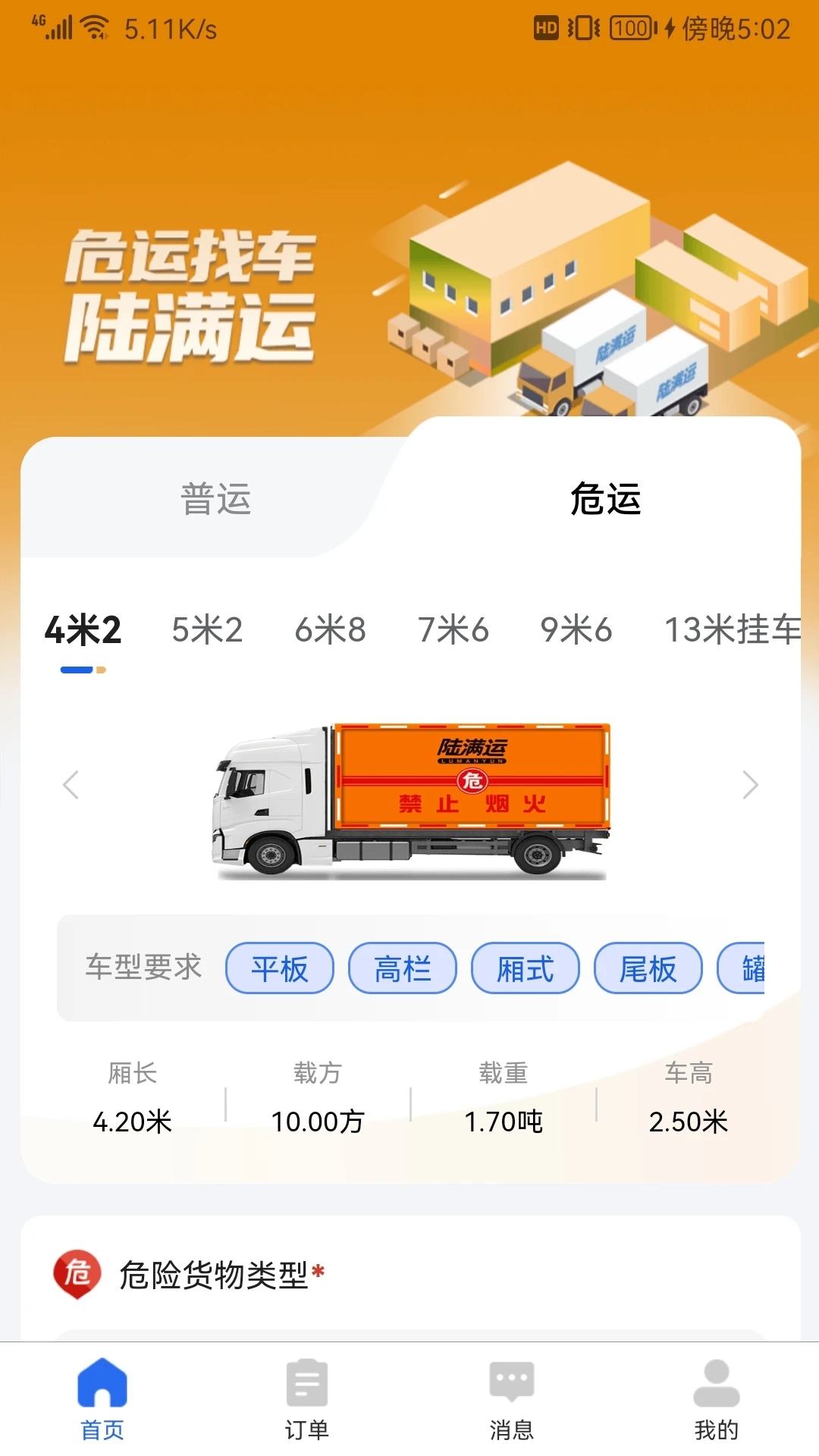The width and height of the screenshot is (819, 1456).
Task: Enable the 尾板 vehicle type chip
Action: pyautogui.click(x=648, y=968)
